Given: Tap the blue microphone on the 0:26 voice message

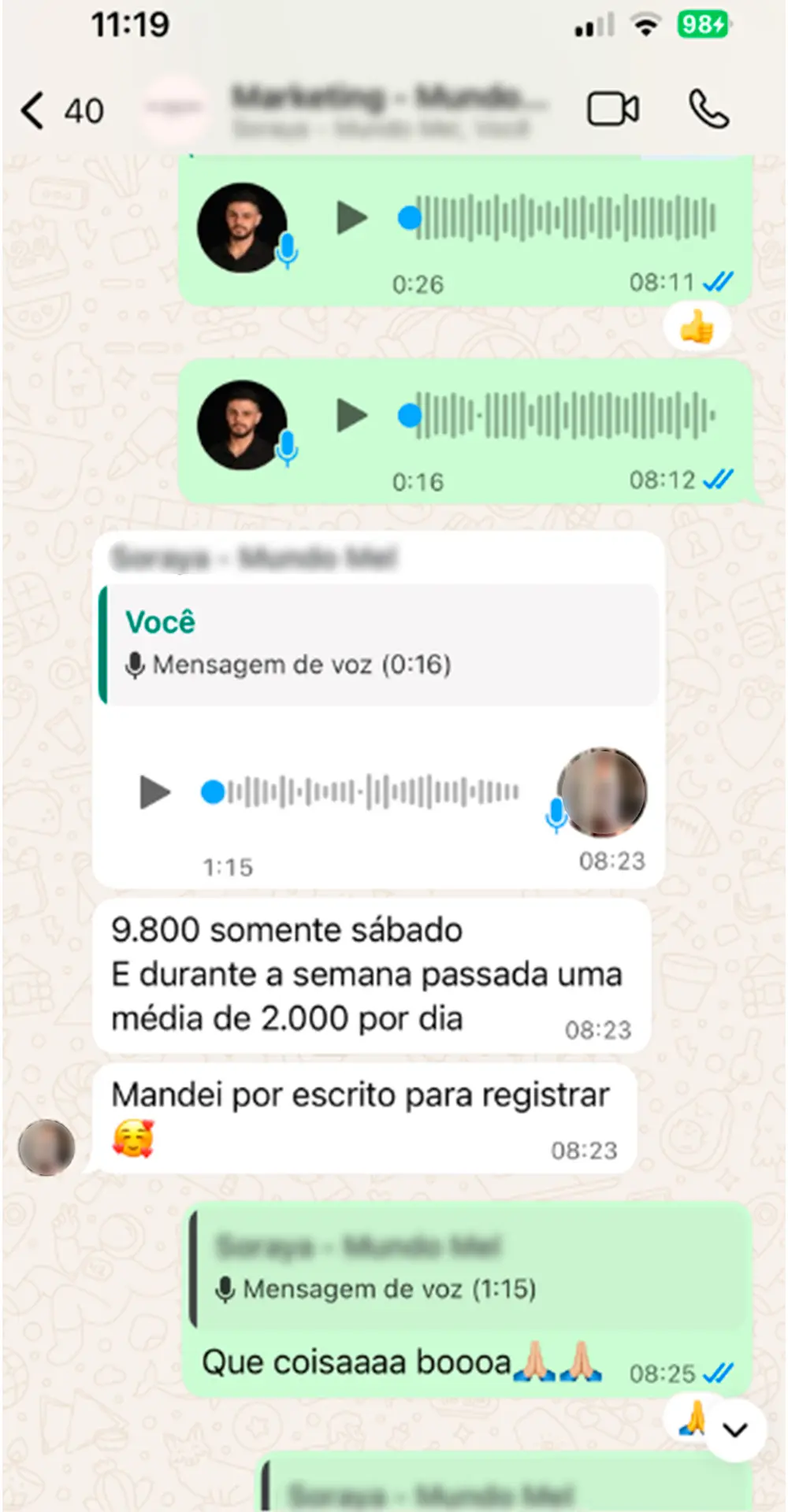Looking at the screenshot, I should 288,249.
